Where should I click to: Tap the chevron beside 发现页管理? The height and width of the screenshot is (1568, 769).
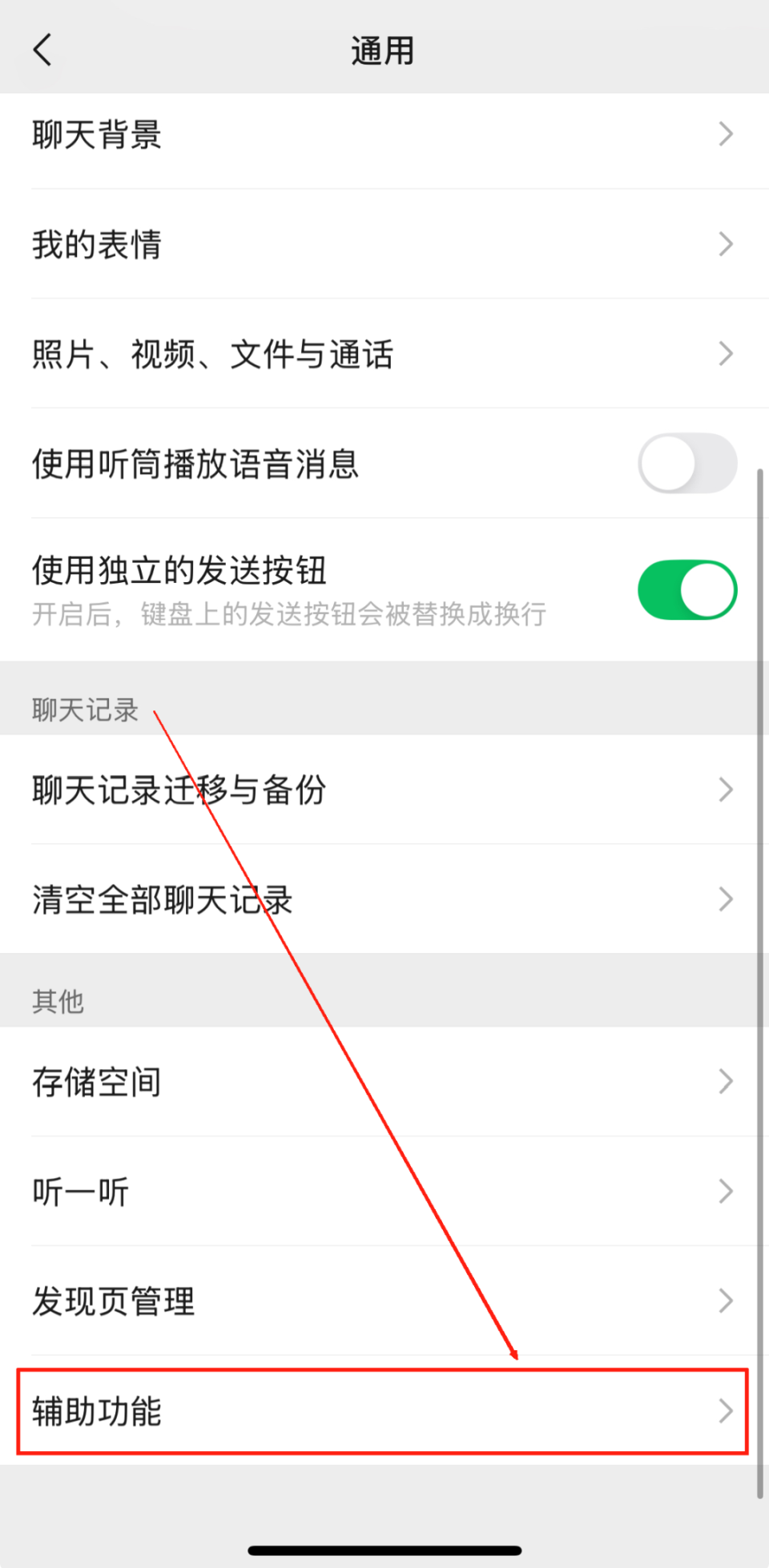point(725,1301)
